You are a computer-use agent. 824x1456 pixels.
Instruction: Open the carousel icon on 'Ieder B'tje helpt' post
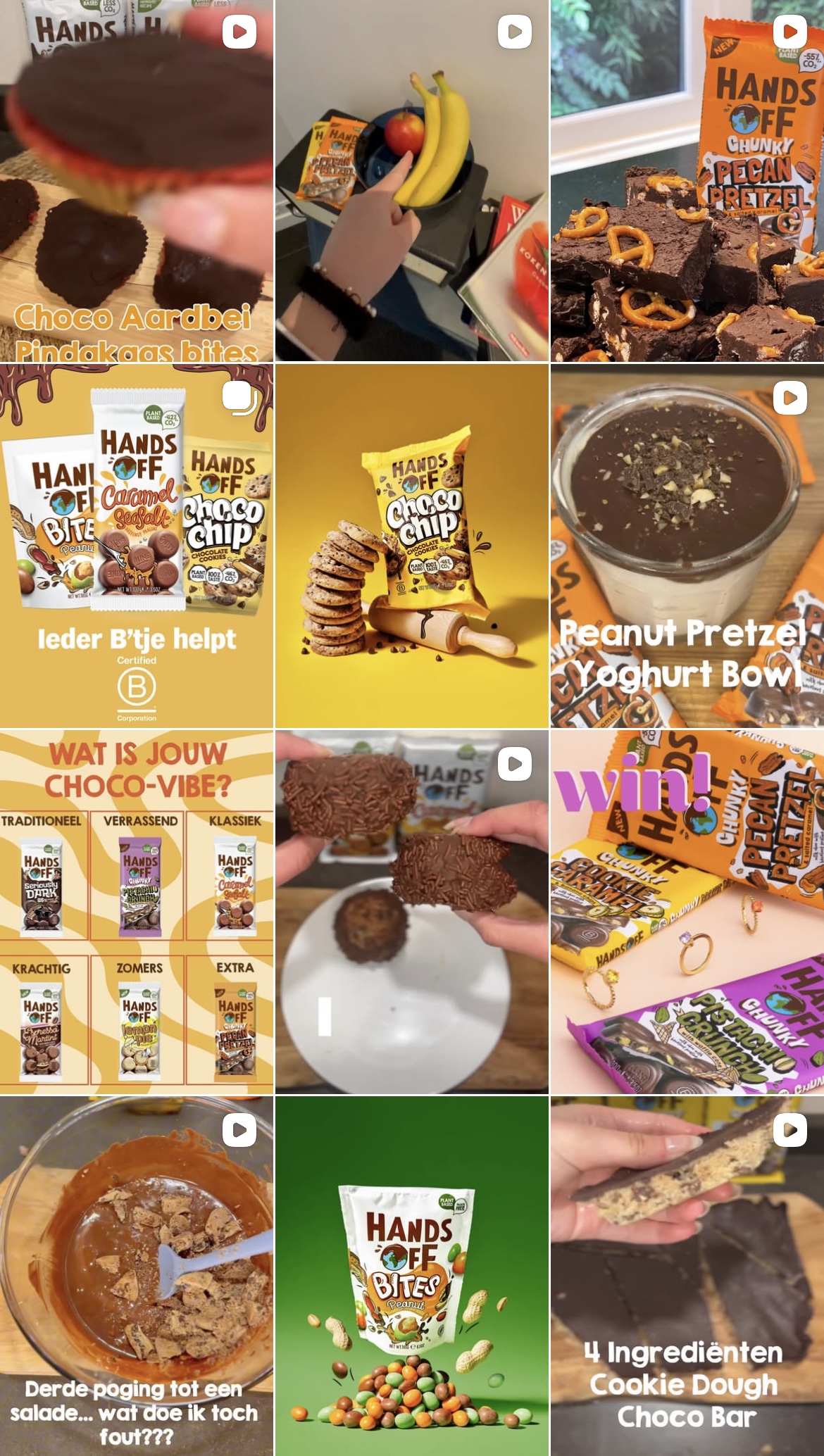(239, 398)
